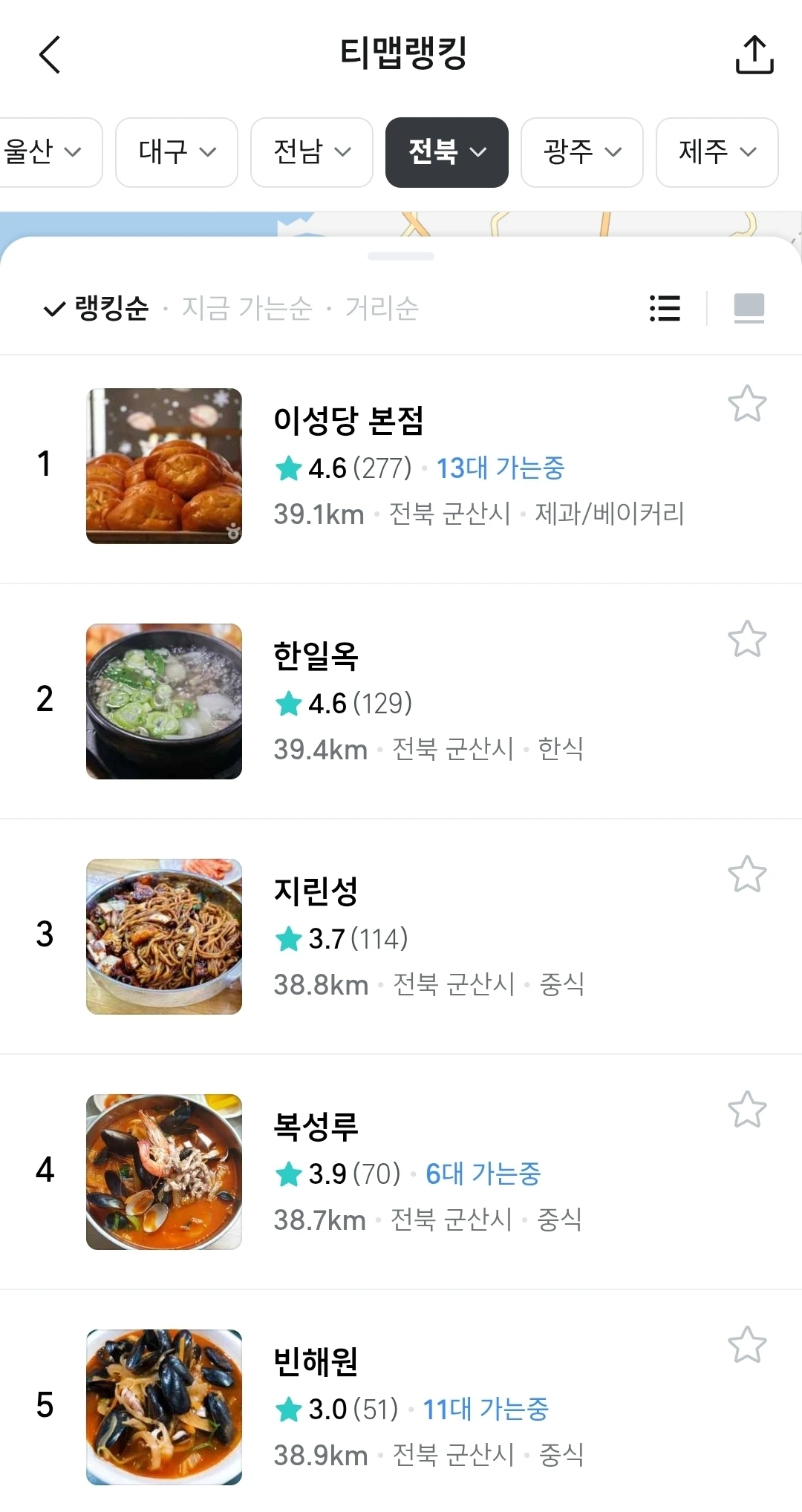This screenshot has width=802, height=1512.
Task: View the 한일옥 restaurant entry
Action: click(x=316, y=656)
